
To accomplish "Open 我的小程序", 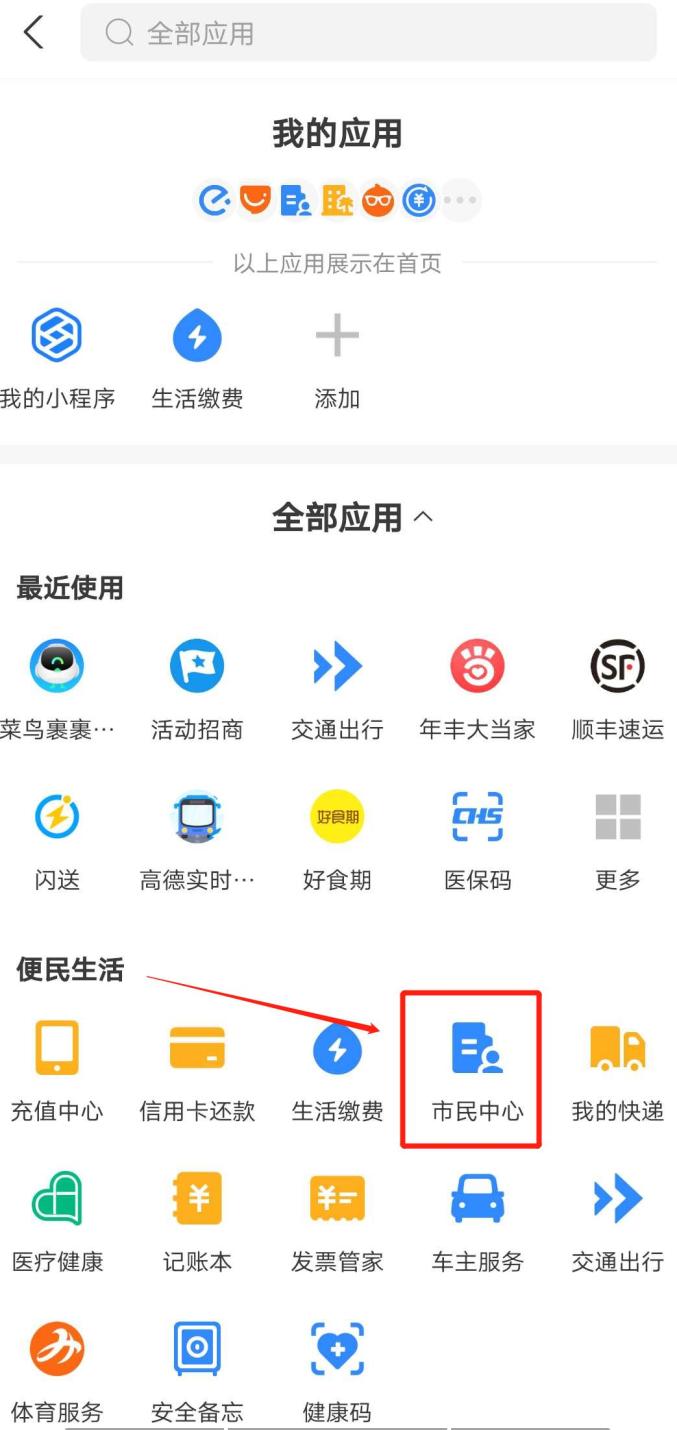I will [x=57, y=359].
